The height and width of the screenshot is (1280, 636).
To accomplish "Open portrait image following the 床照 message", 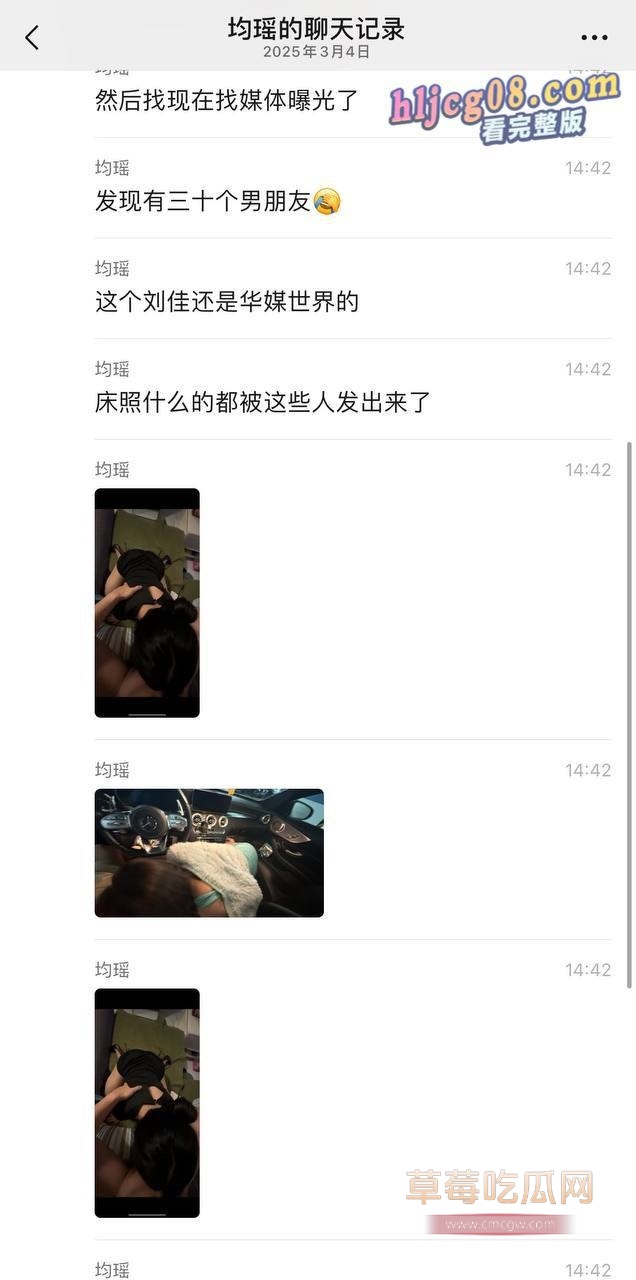I will pyautogui.click(x=147, y=602).
